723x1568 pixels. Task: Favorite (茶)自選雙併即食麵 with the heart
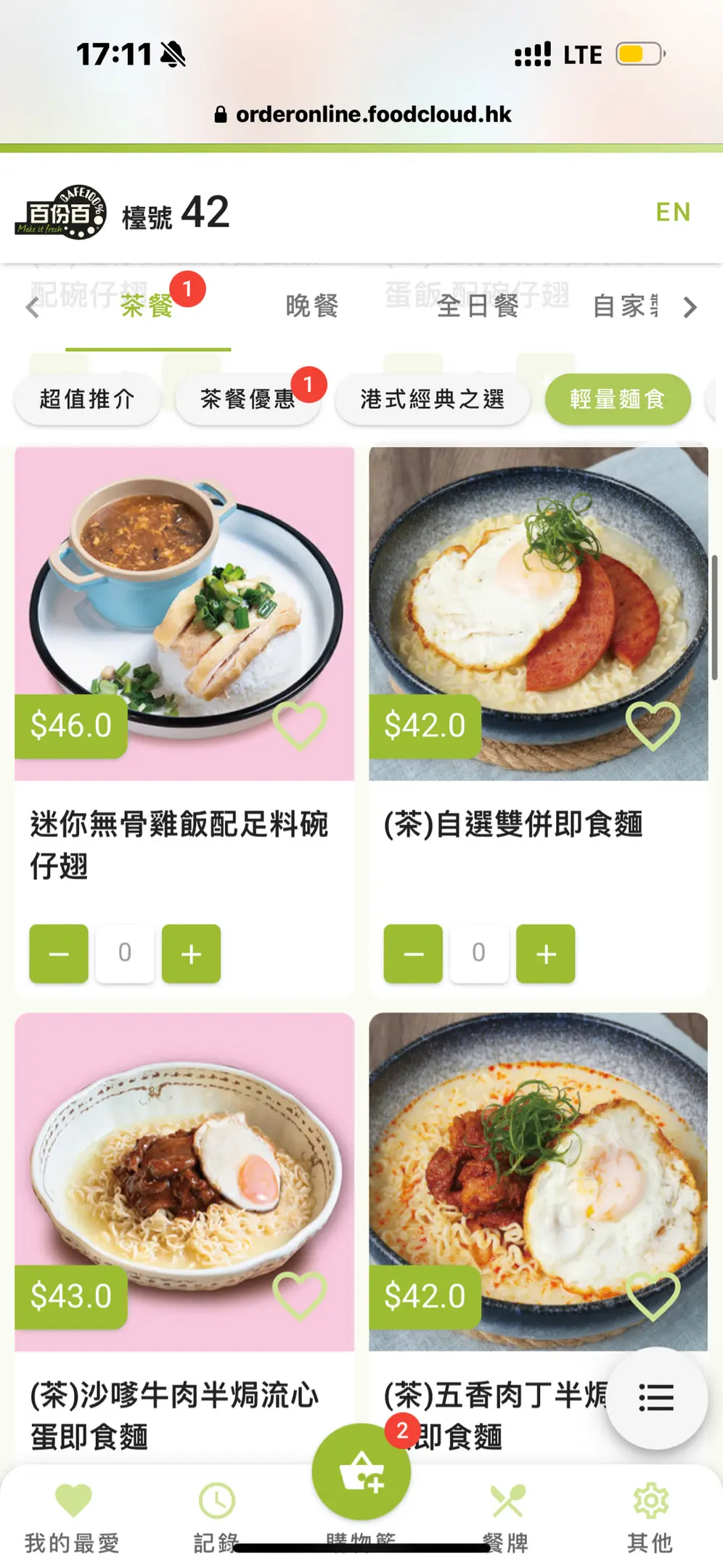653,725
